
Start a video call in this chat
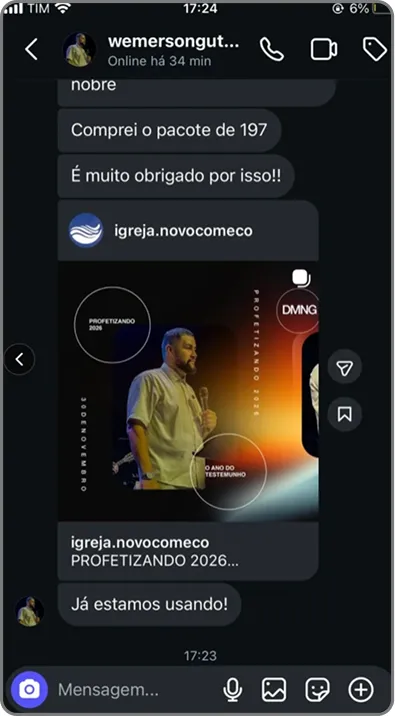(x=324, y=49)
